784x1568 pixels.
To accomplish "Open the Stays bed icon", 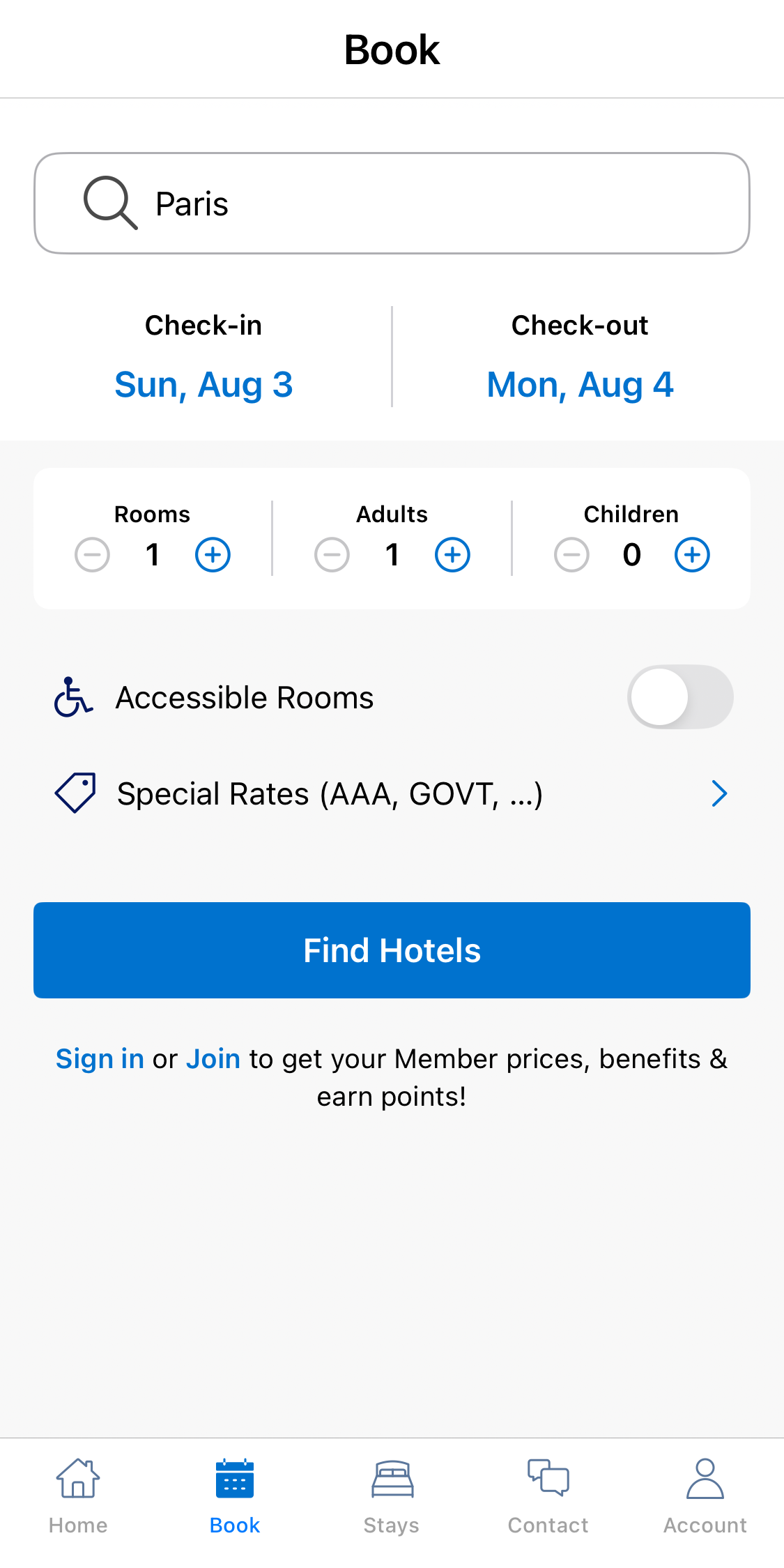I will (x=392, y=1479).
